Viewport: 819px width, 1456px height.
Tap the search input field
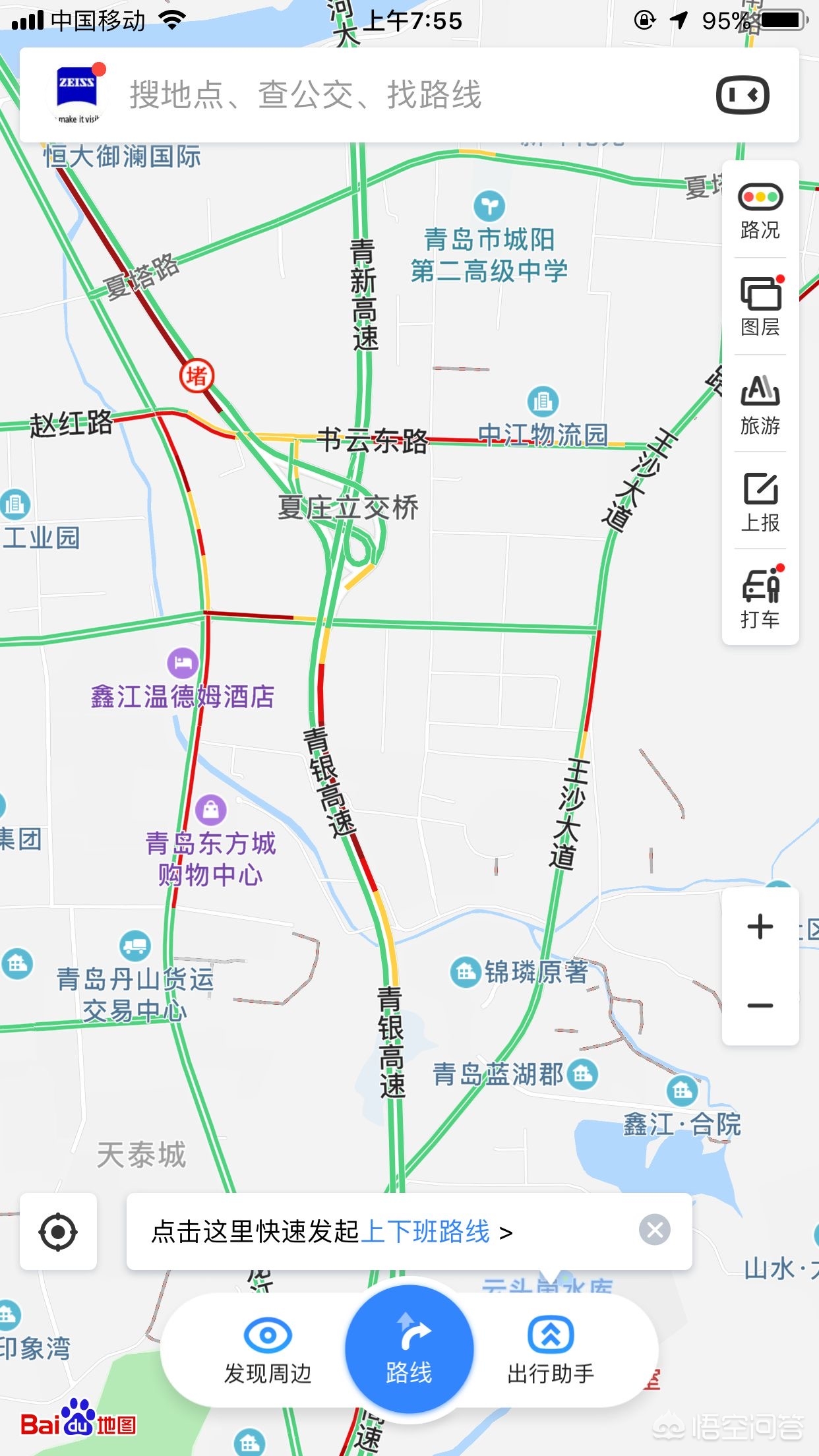pos(303,96)
